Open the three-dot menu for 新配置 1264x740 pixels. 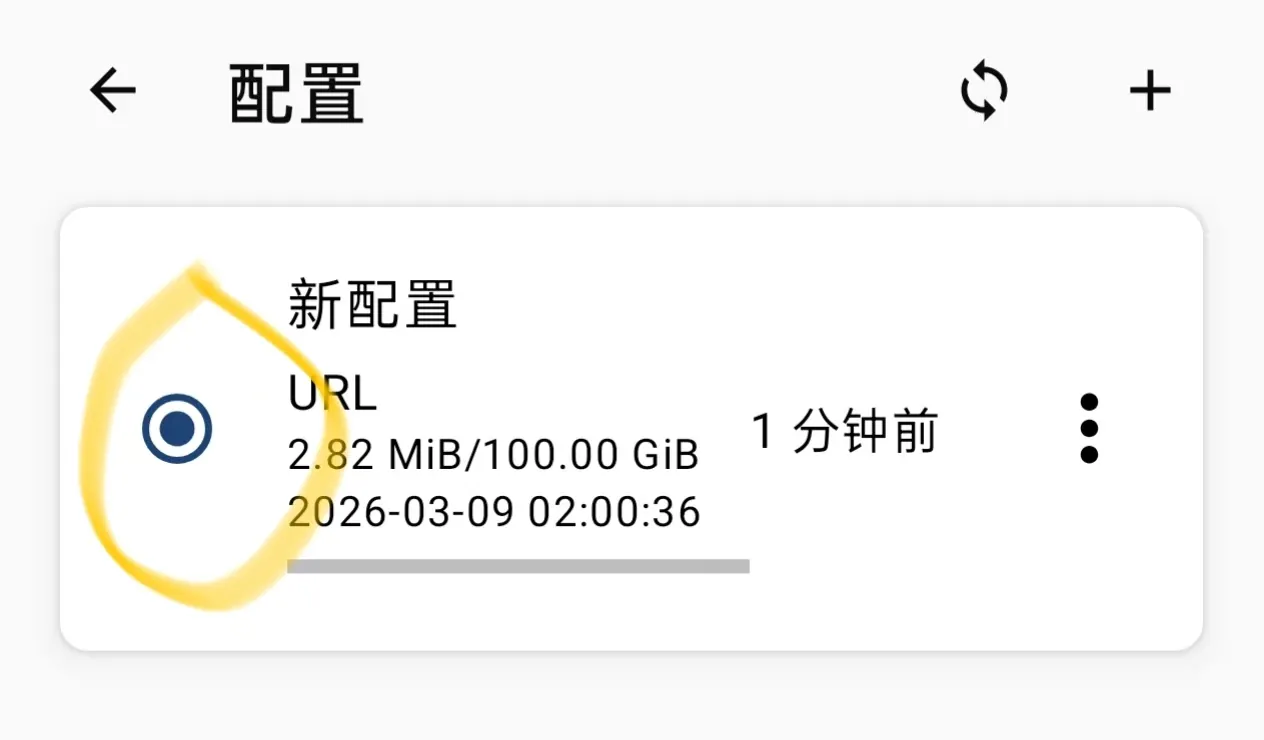coord(1089,428)
